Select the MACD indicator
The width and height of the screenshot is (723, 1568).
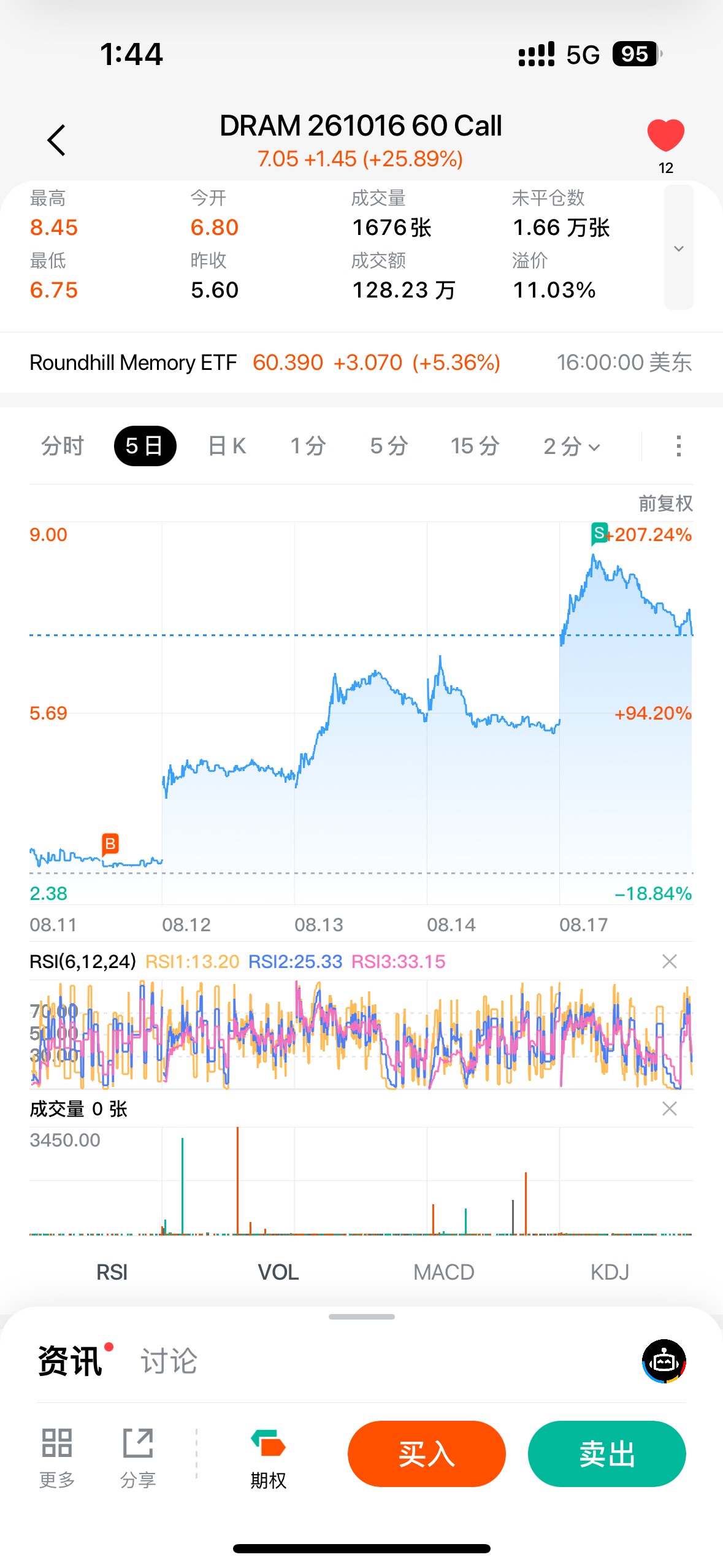click(x=444, y=1272)
